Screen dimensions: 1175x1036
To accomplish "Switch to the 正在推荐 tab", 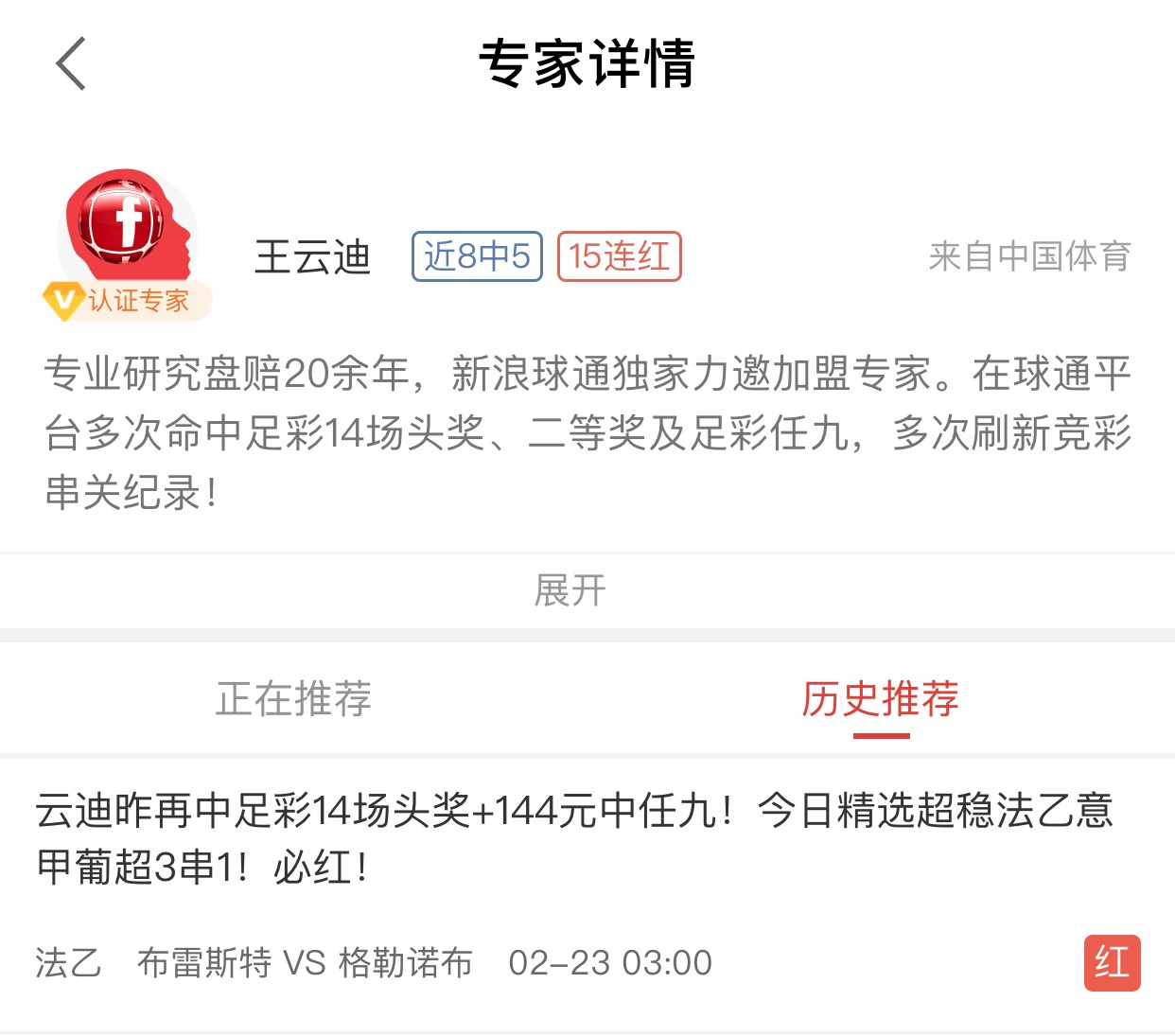I will pos(293,699).
